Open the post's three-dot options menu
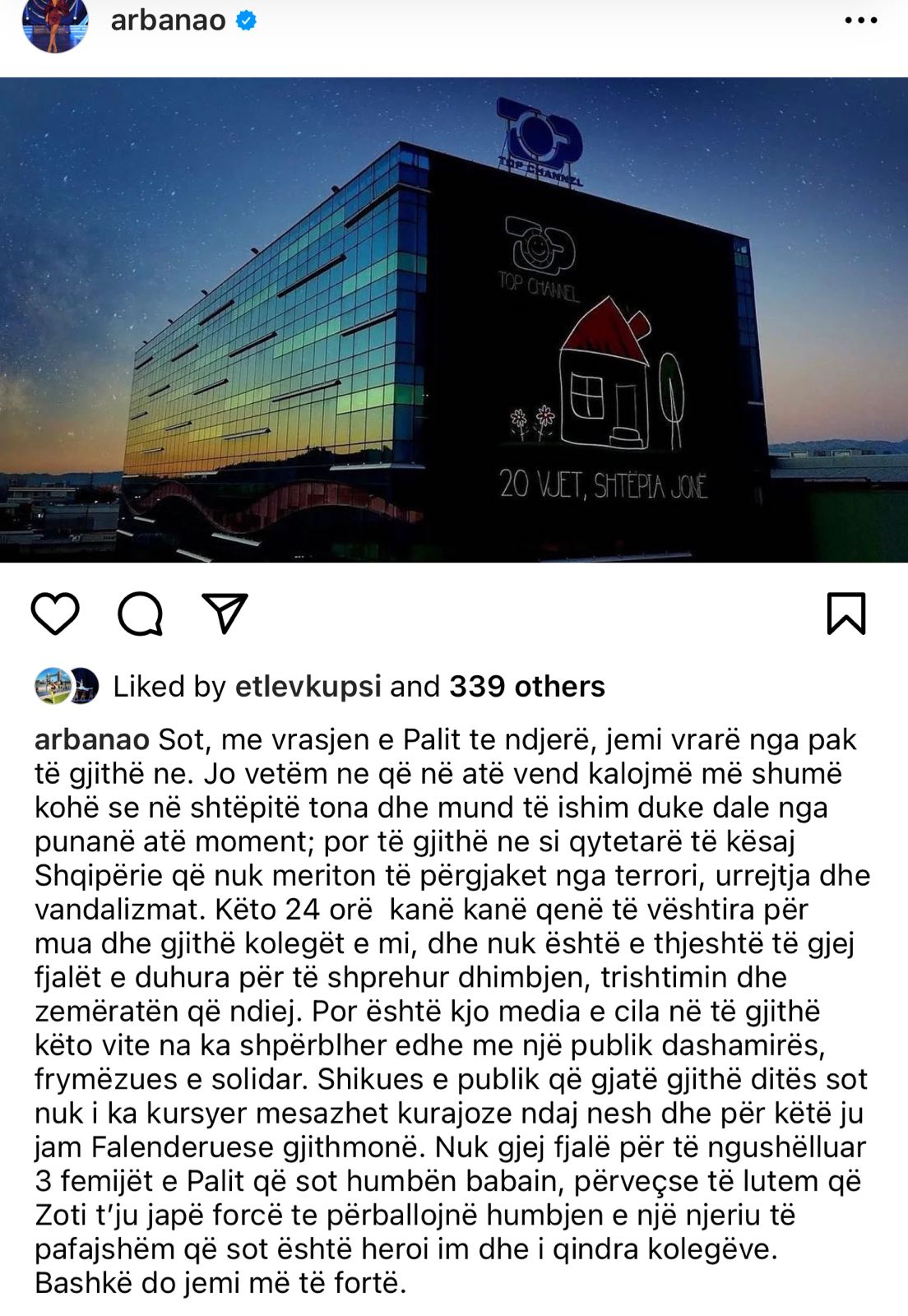 click(860, 21)
